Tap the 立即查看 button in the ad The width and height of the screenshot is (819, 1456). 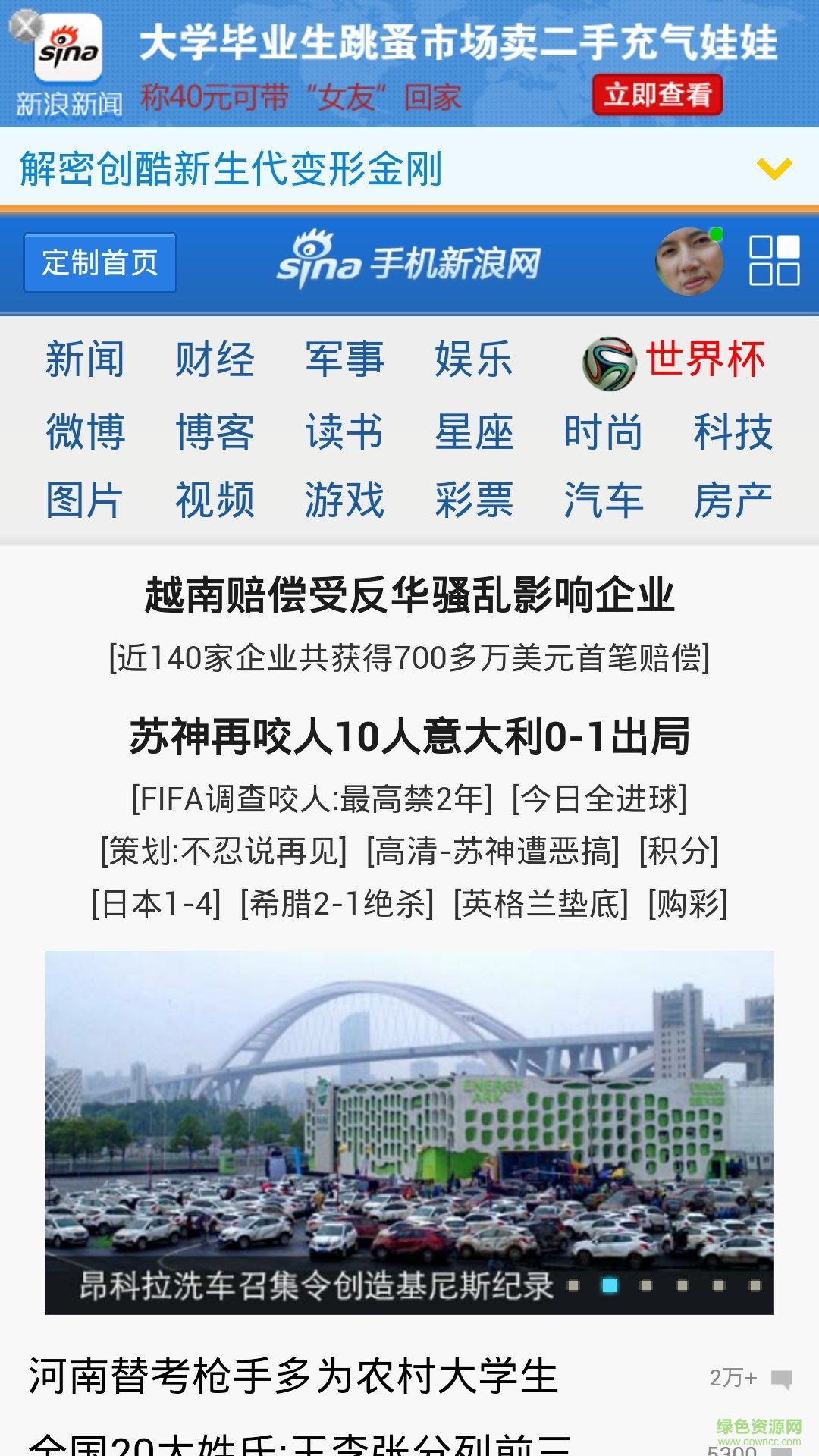657,95
